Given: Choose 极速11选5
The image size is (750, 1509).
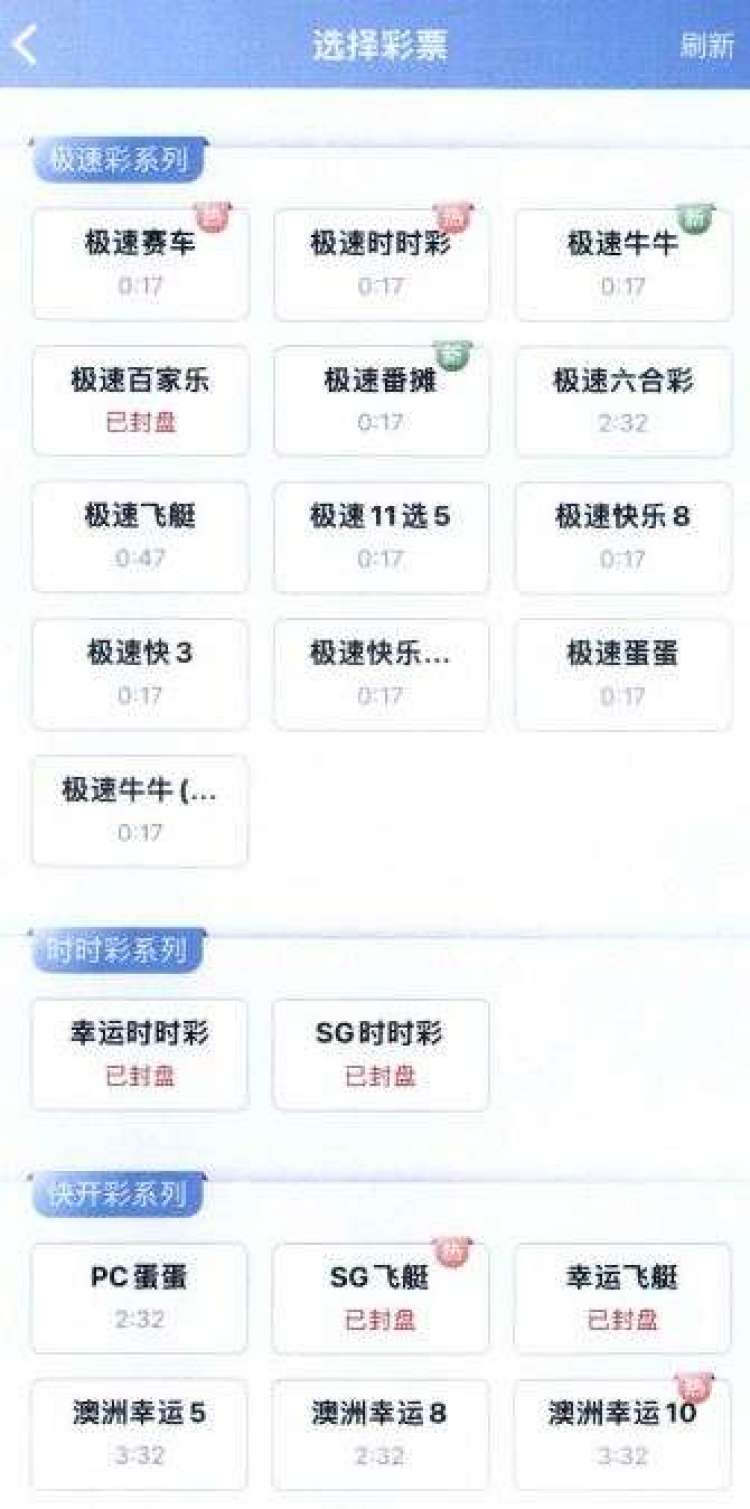Looking at the screenshot, I should (381, 536).
